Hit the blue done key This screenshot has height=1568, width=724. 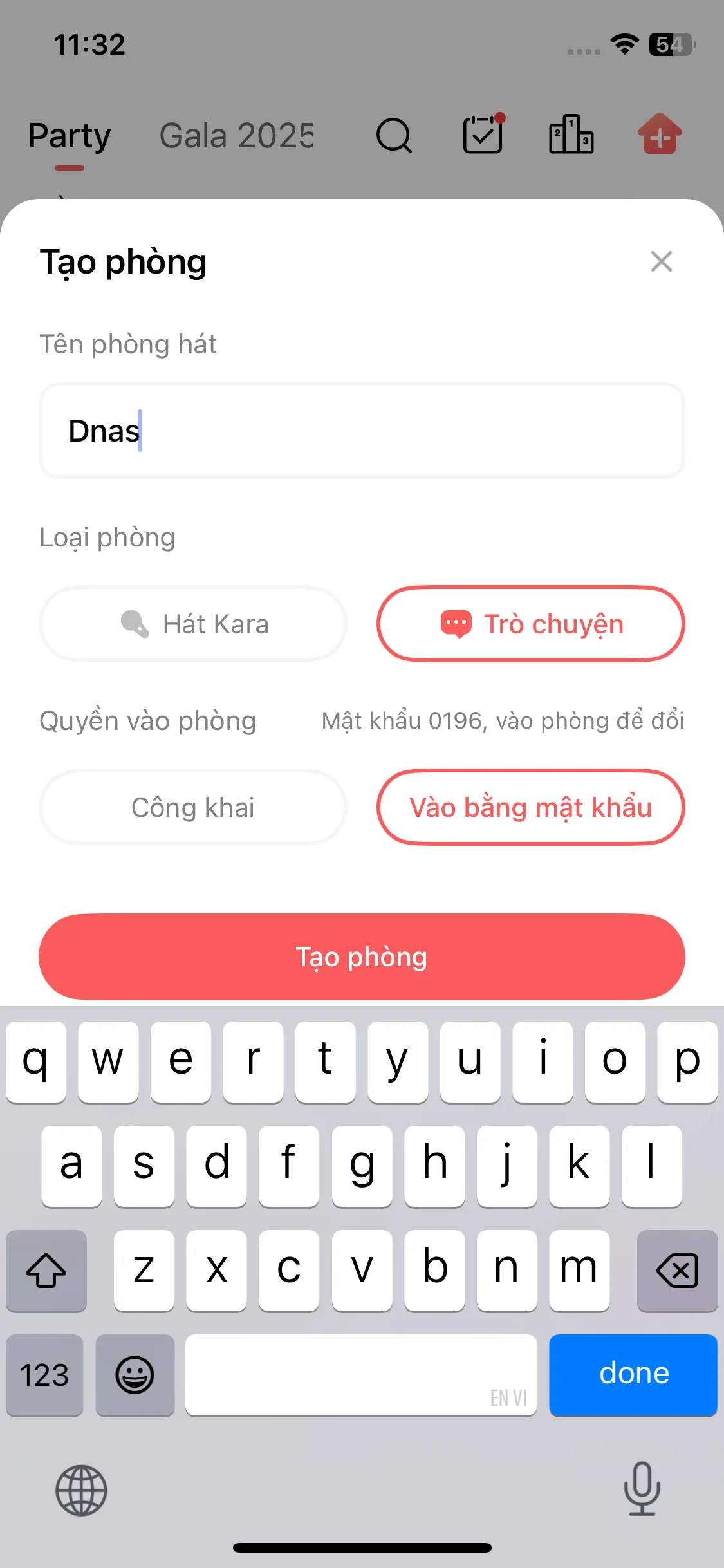coord(633,1374)
